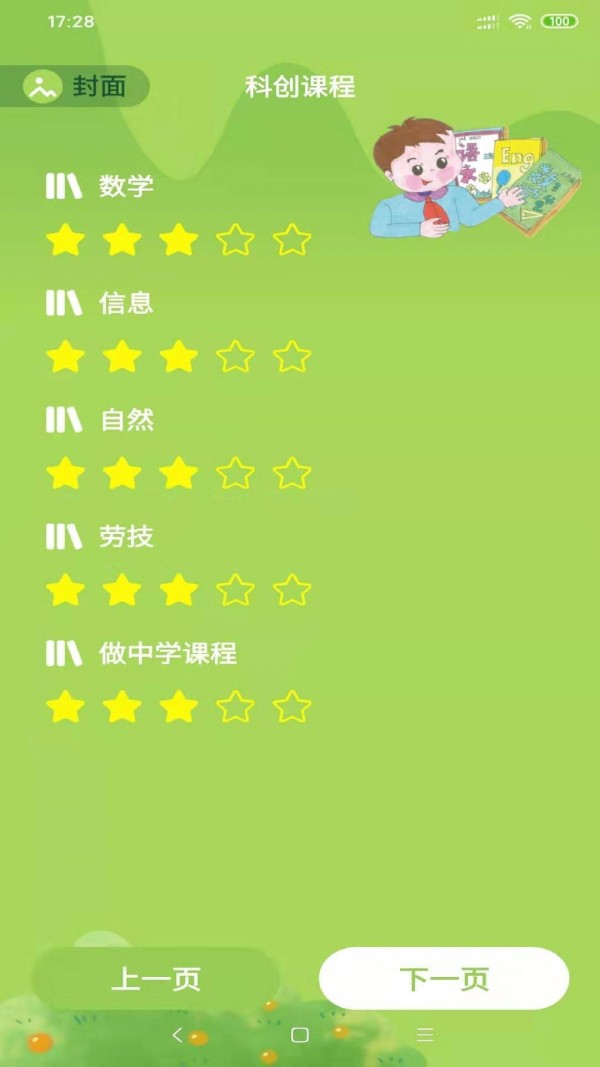Go to next page with 下一页
This screenshot has width=600, height=1067.
pyautogui.click(x=444, y=979)
